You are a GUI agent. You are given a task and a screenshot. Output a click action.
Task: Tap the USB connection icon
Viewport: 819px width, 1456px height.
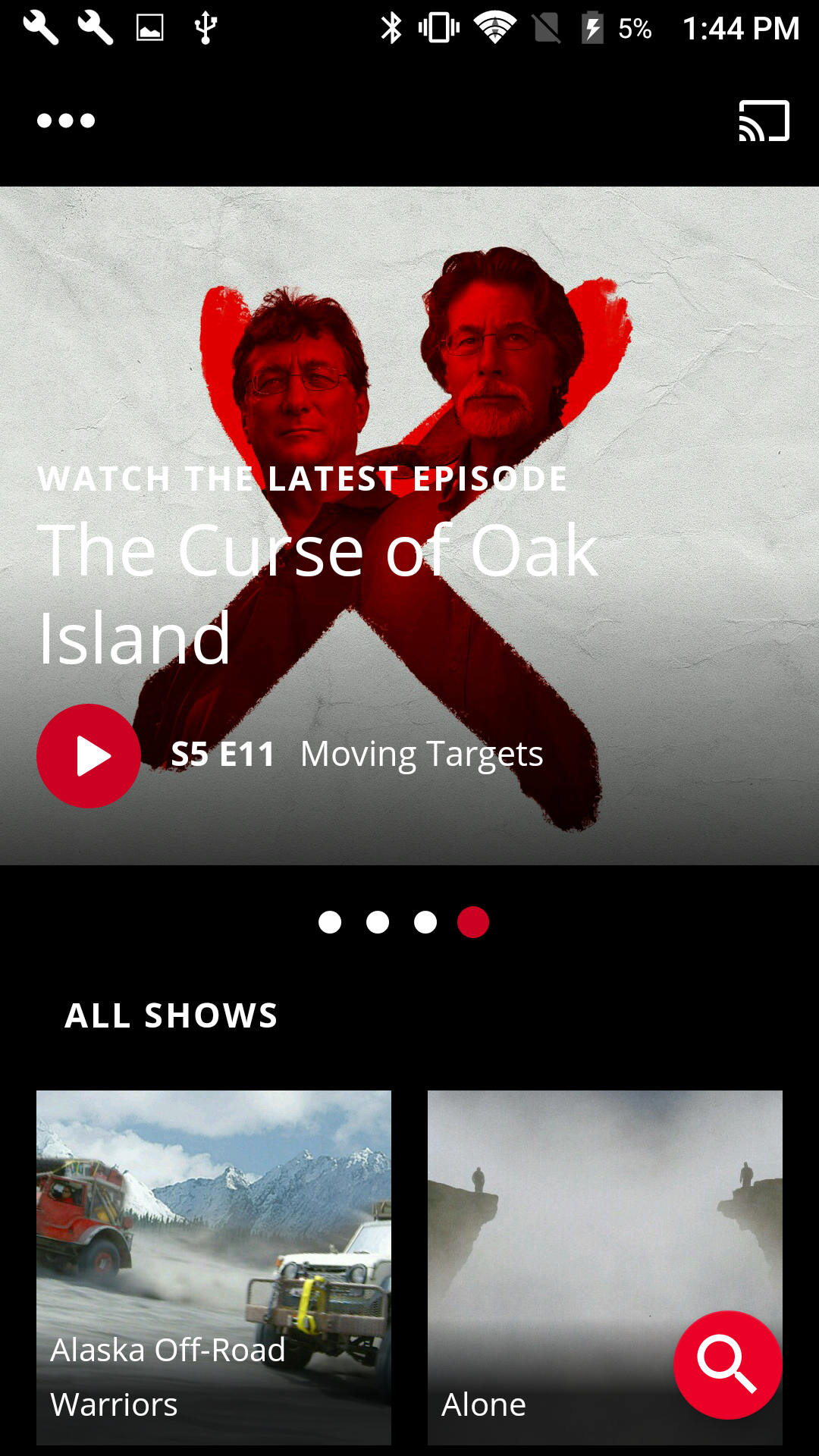[x=203, y=27]
